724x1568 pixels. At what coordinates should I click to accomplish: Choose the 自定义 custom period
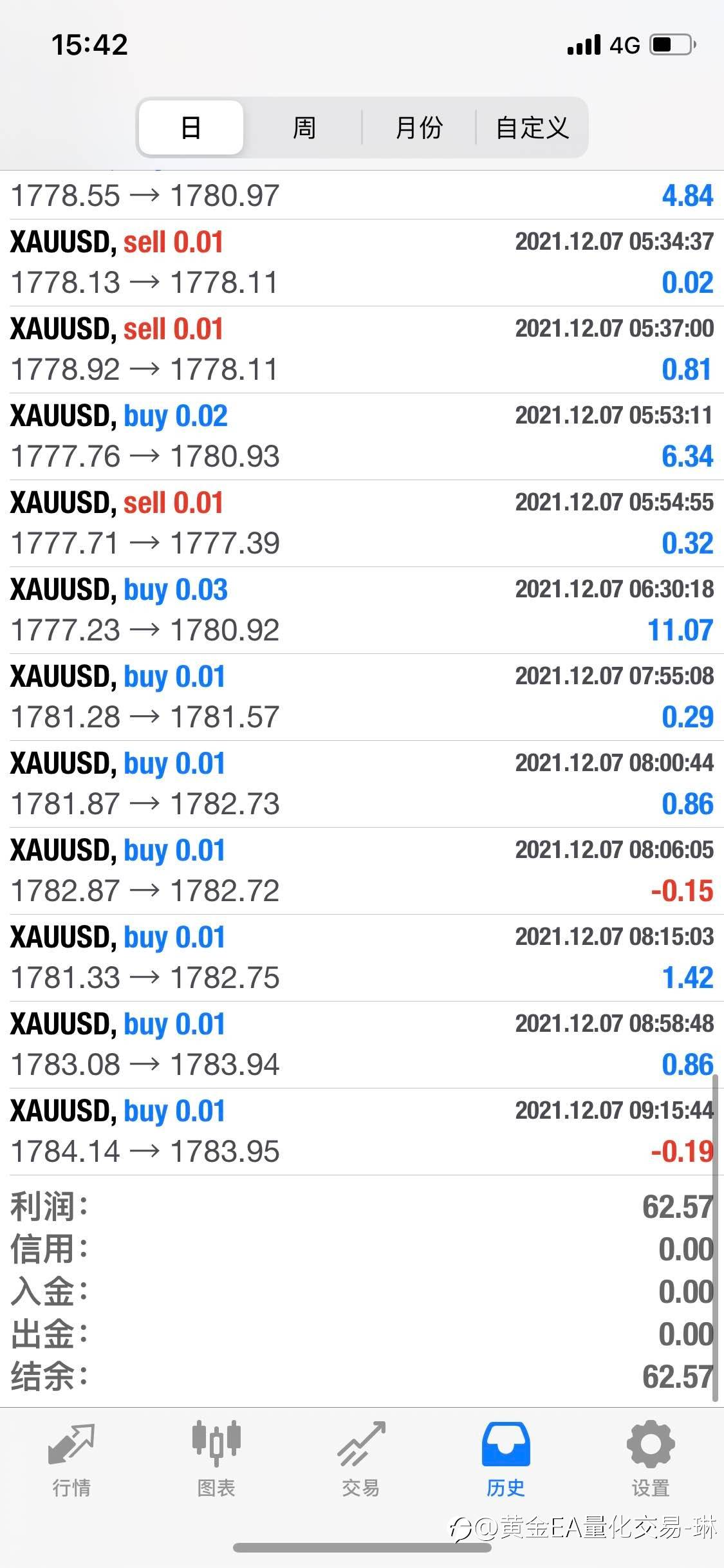[532, 127]
